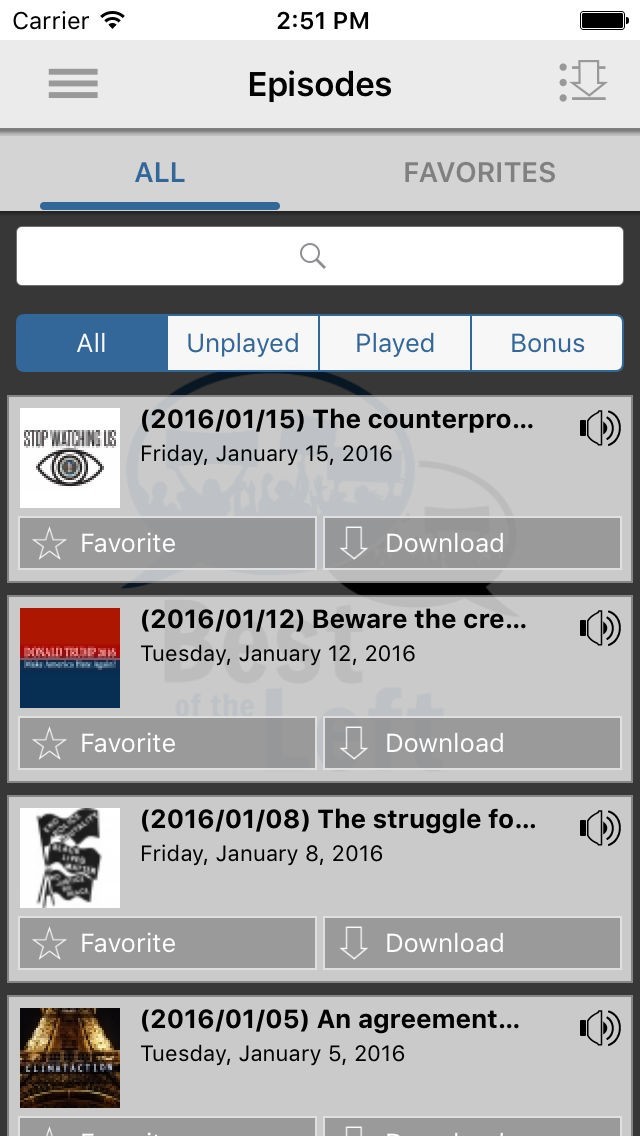
Task: Favorite the January 15 episode
Action: (x=168, y=543)
